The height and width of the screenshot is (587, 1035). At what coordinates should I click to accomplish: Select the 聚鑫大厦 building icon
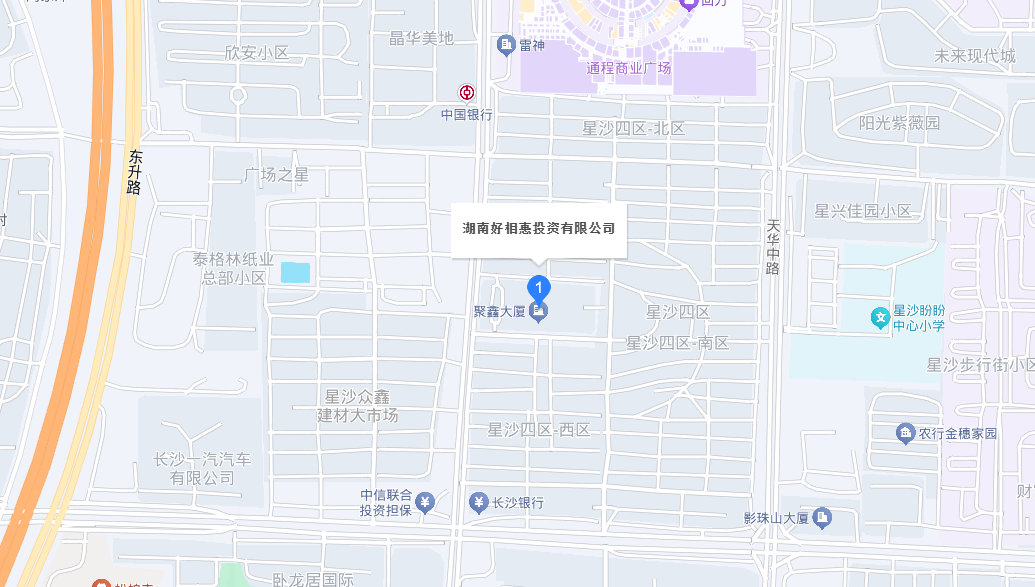click(540, 313)
